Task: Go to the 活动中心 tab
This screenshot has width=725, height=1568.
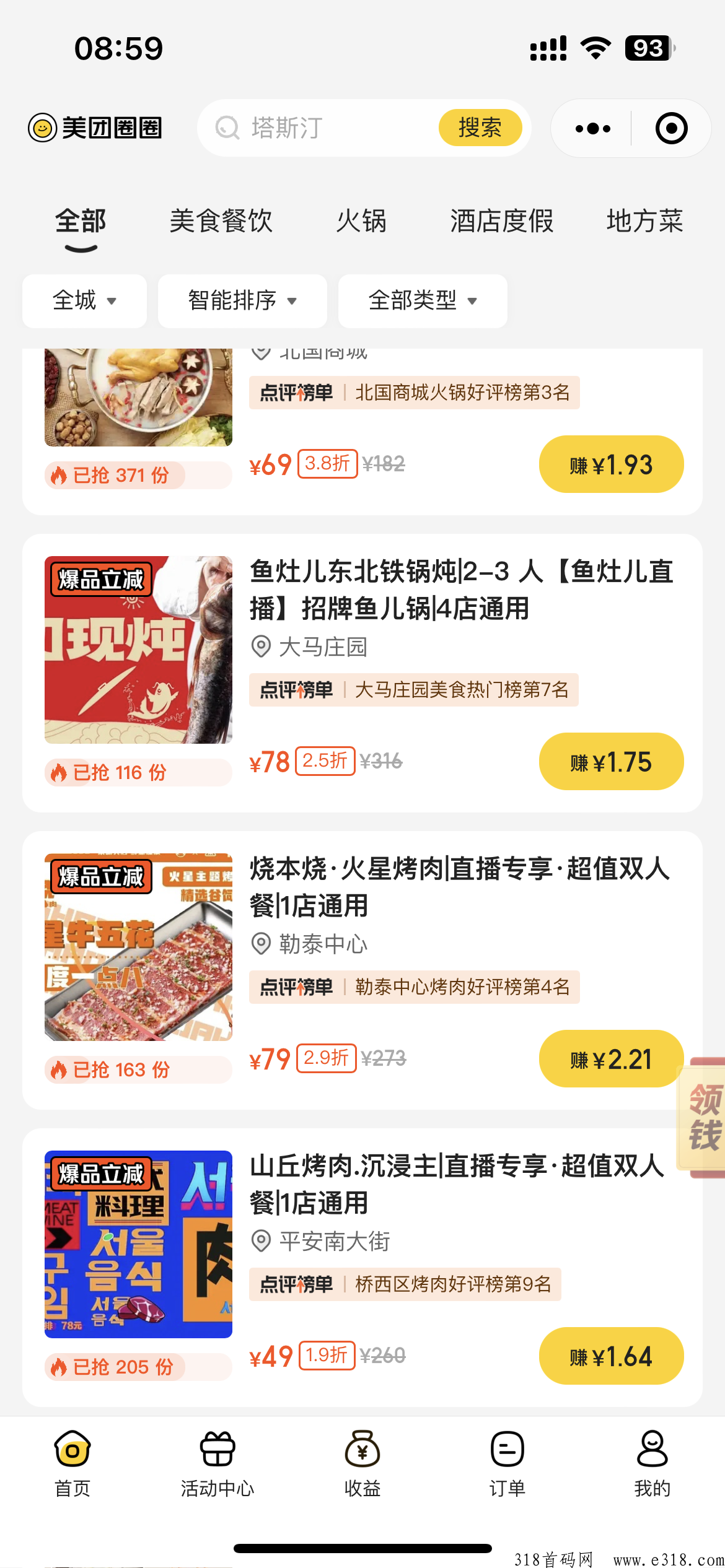Action: coord(217,1464)
